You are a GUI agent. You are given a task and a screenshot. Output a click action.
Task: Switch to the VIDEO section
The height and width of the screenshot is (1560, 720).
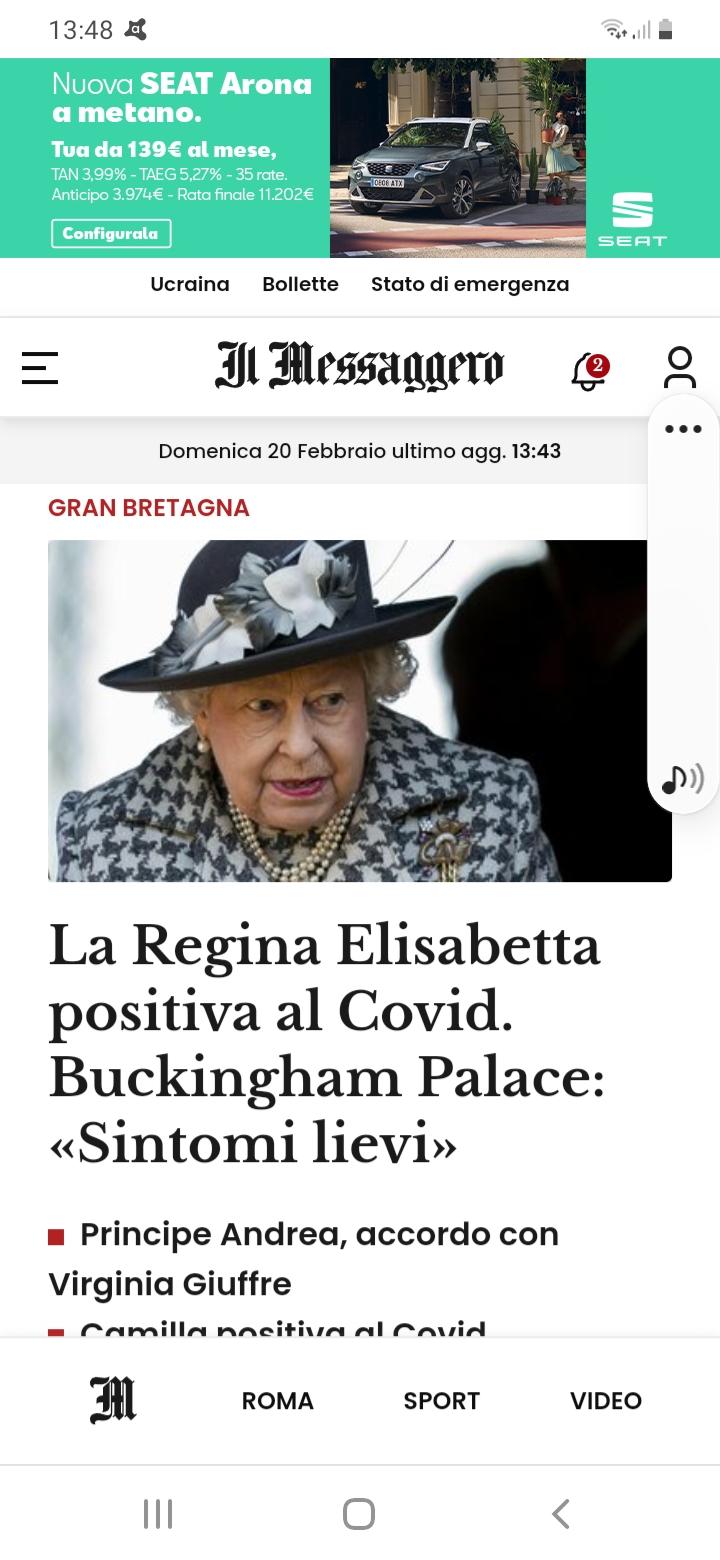click(606, 1401)
